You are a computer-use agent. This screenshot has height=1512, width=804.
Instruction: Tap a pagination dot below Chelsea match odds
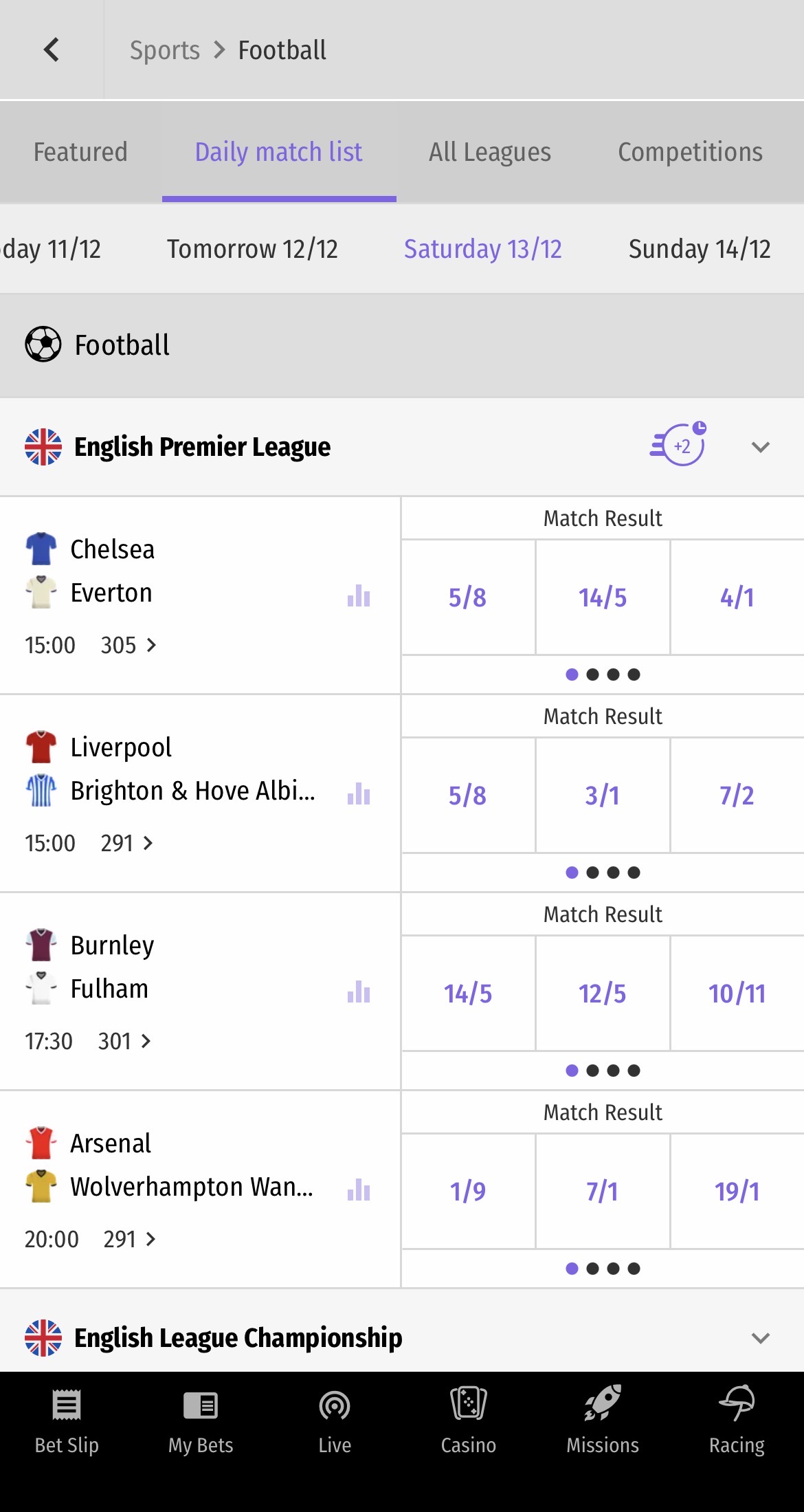point(571,674)
